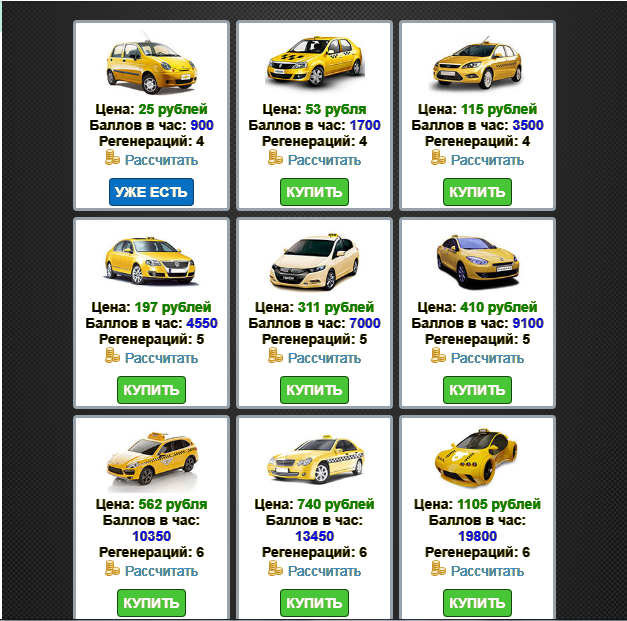Open Рассчитать for the 115 рублей taxi
The height and width of the screenshot is (621, 627).
[x=487, y=160]
